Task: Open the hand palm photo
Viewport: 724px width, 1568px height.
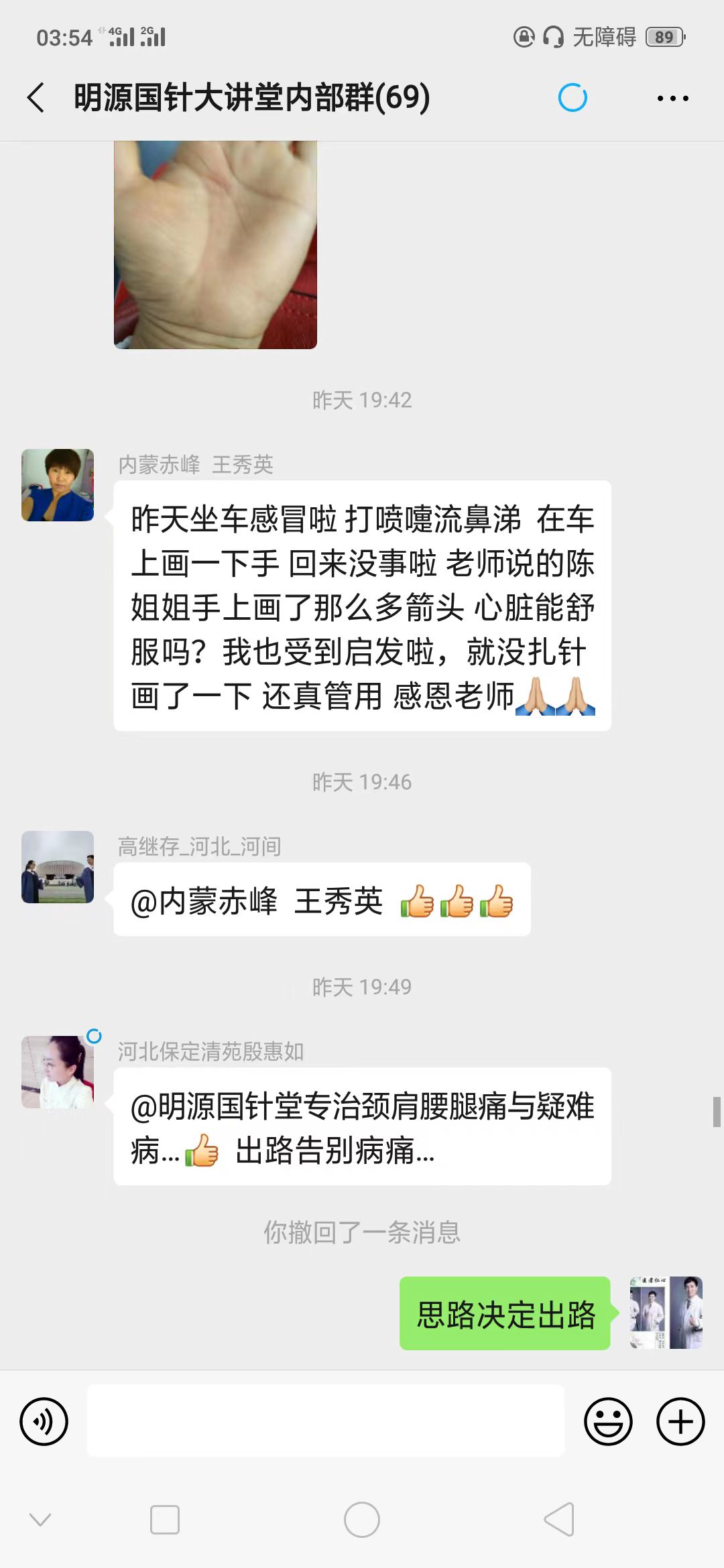Action: tap(215, 244)
